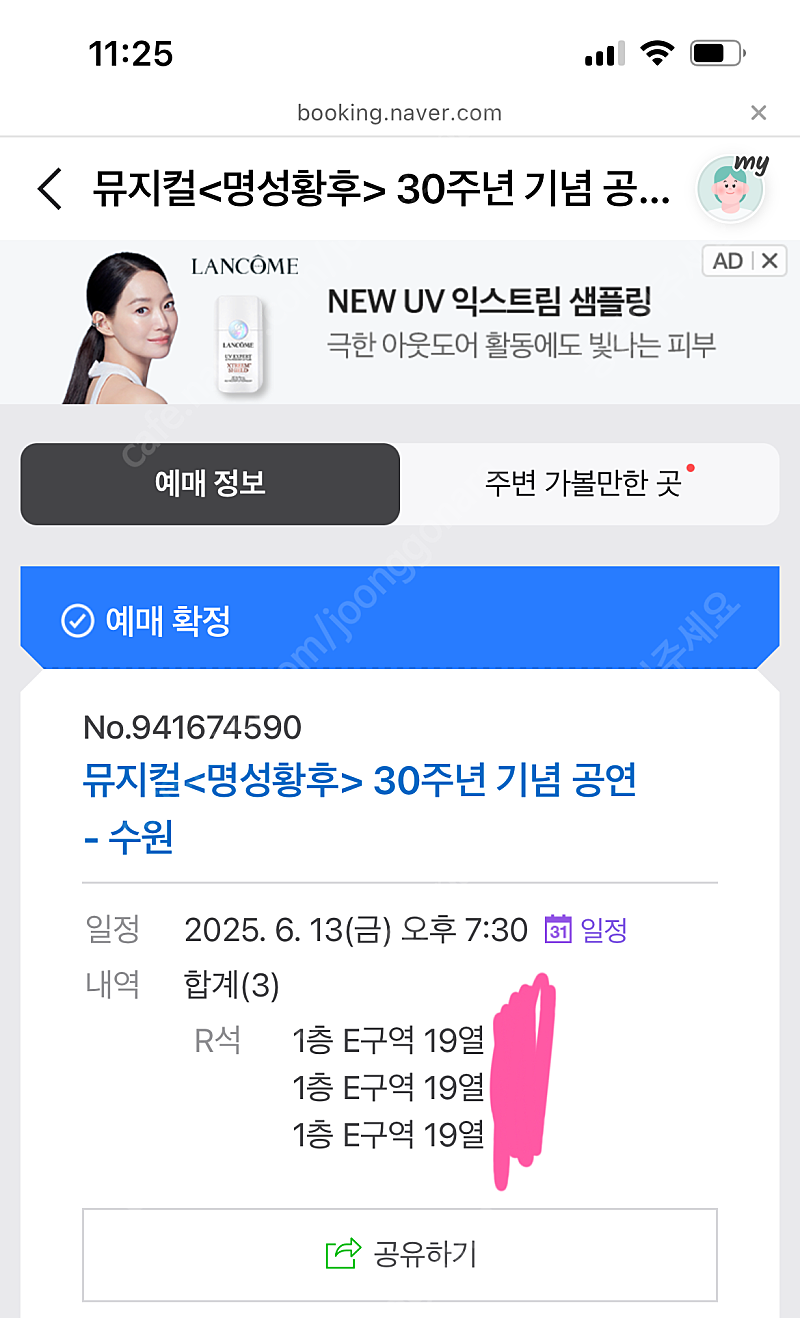800x1318 pixels.
Task: Go back with the arrow icon
Action: coord(50,188)
